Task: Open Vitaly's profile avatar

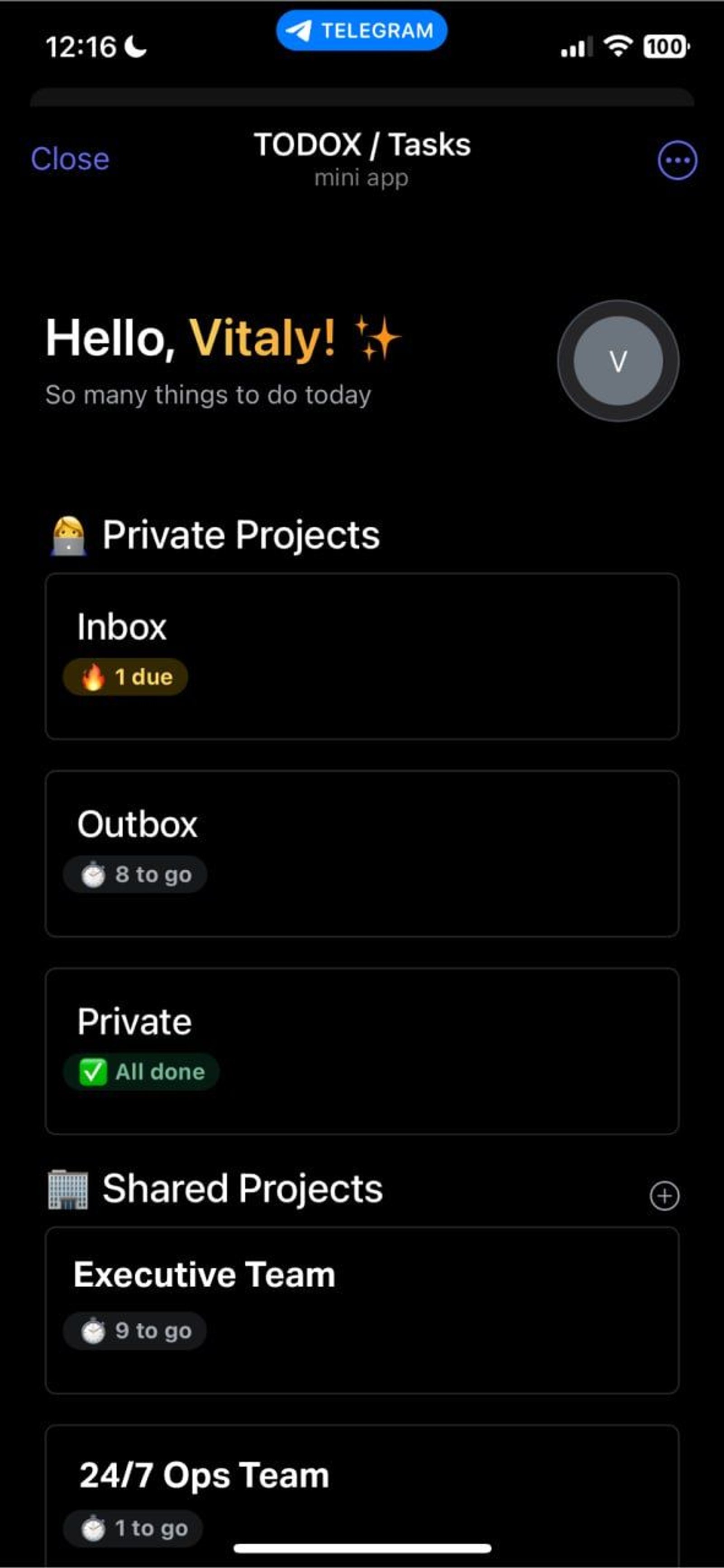Action: click(x=618, y=361)
